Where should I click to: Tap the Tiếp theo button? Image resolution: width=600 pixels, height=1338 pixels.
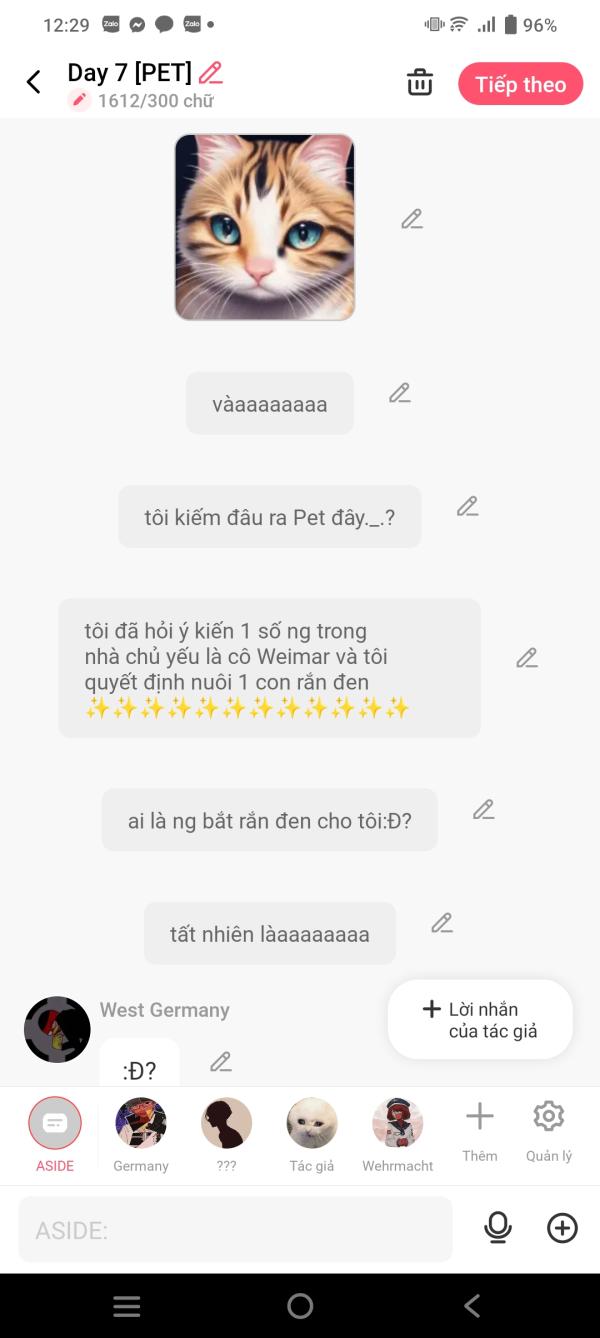[520, 85]
